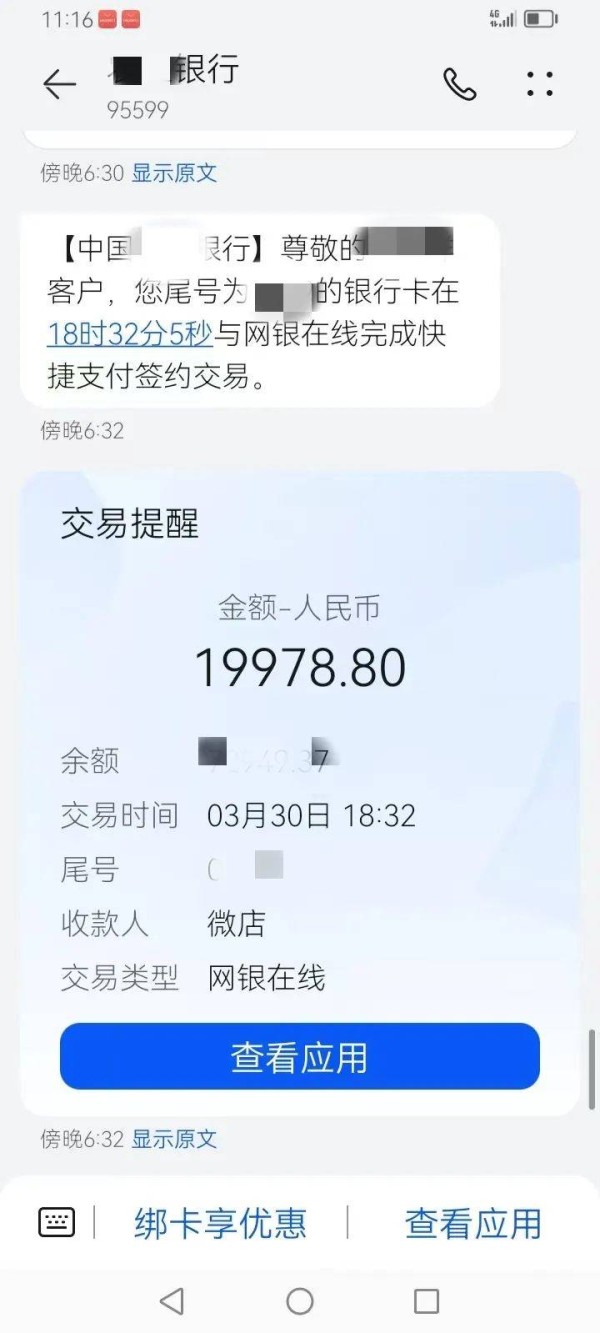Open bottom bar 查看应用 menu item
The width and height of the screenshot is (600, 1333).
click(473, 1224)
